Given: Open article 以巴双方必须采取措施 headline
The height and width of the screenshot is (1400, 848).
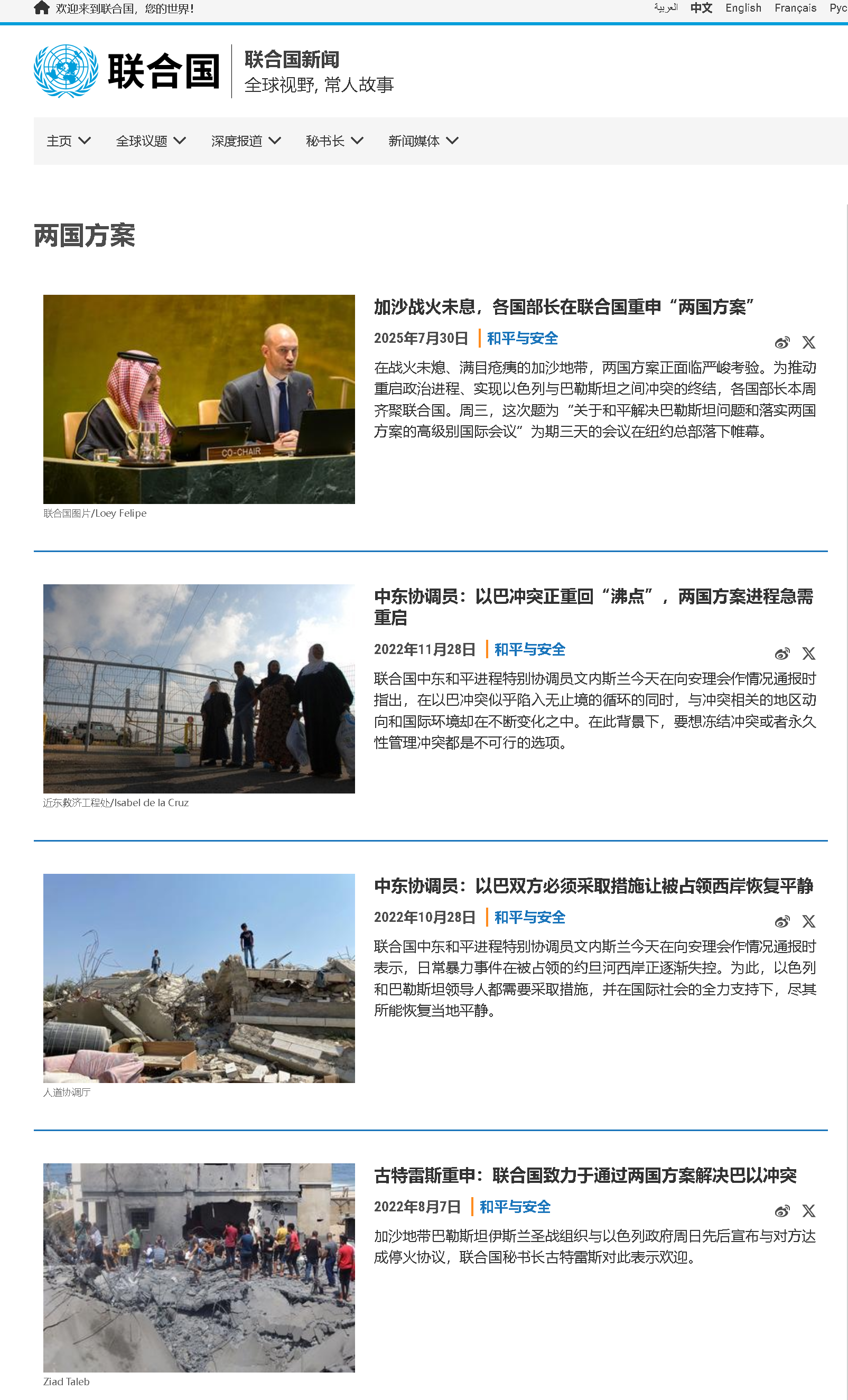Looking at the screenshot, I should (x=593, y=886).
